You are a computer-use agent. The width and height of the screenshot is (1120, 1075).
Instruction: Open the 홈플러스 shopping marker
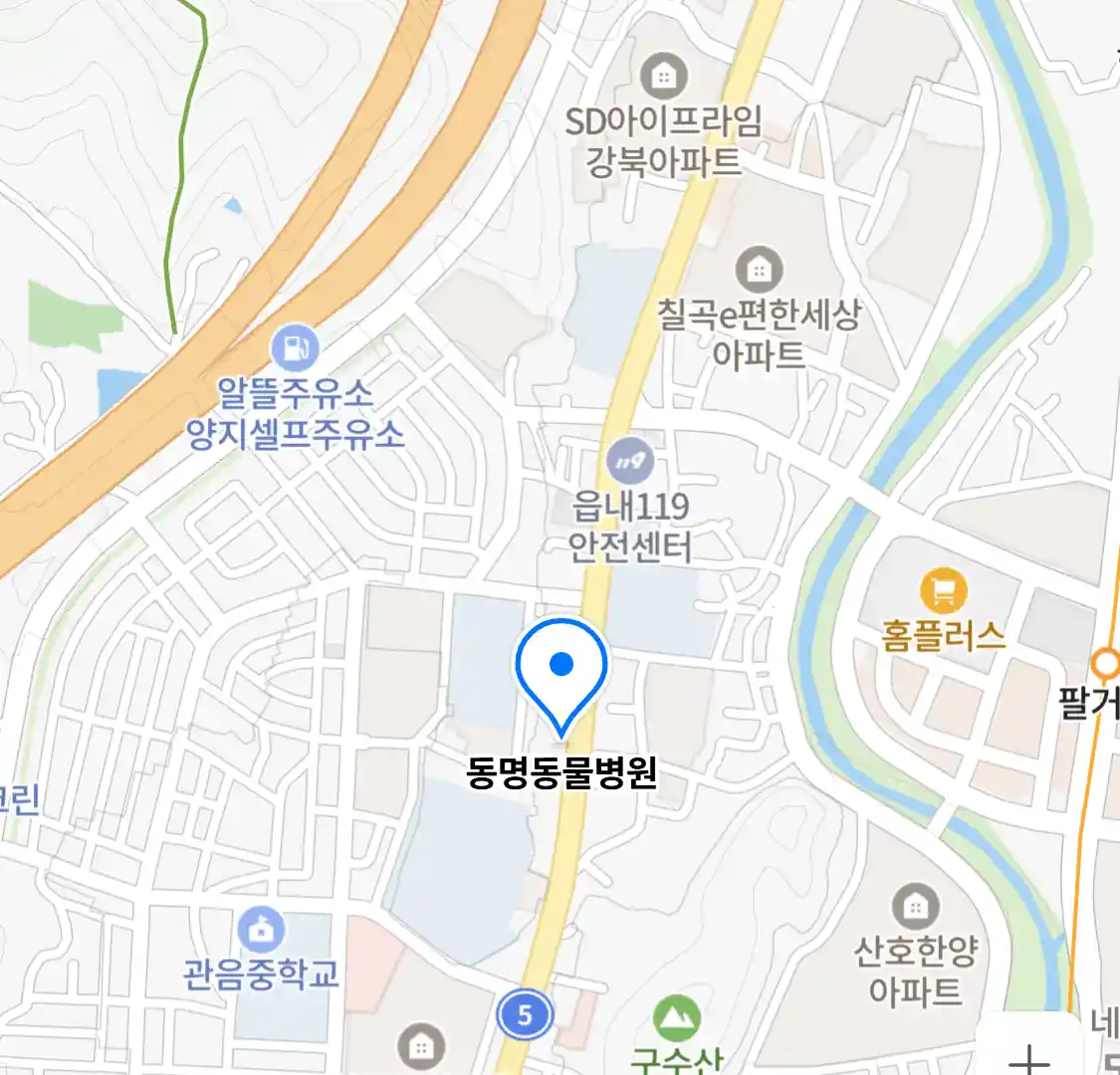pos(943,591)
